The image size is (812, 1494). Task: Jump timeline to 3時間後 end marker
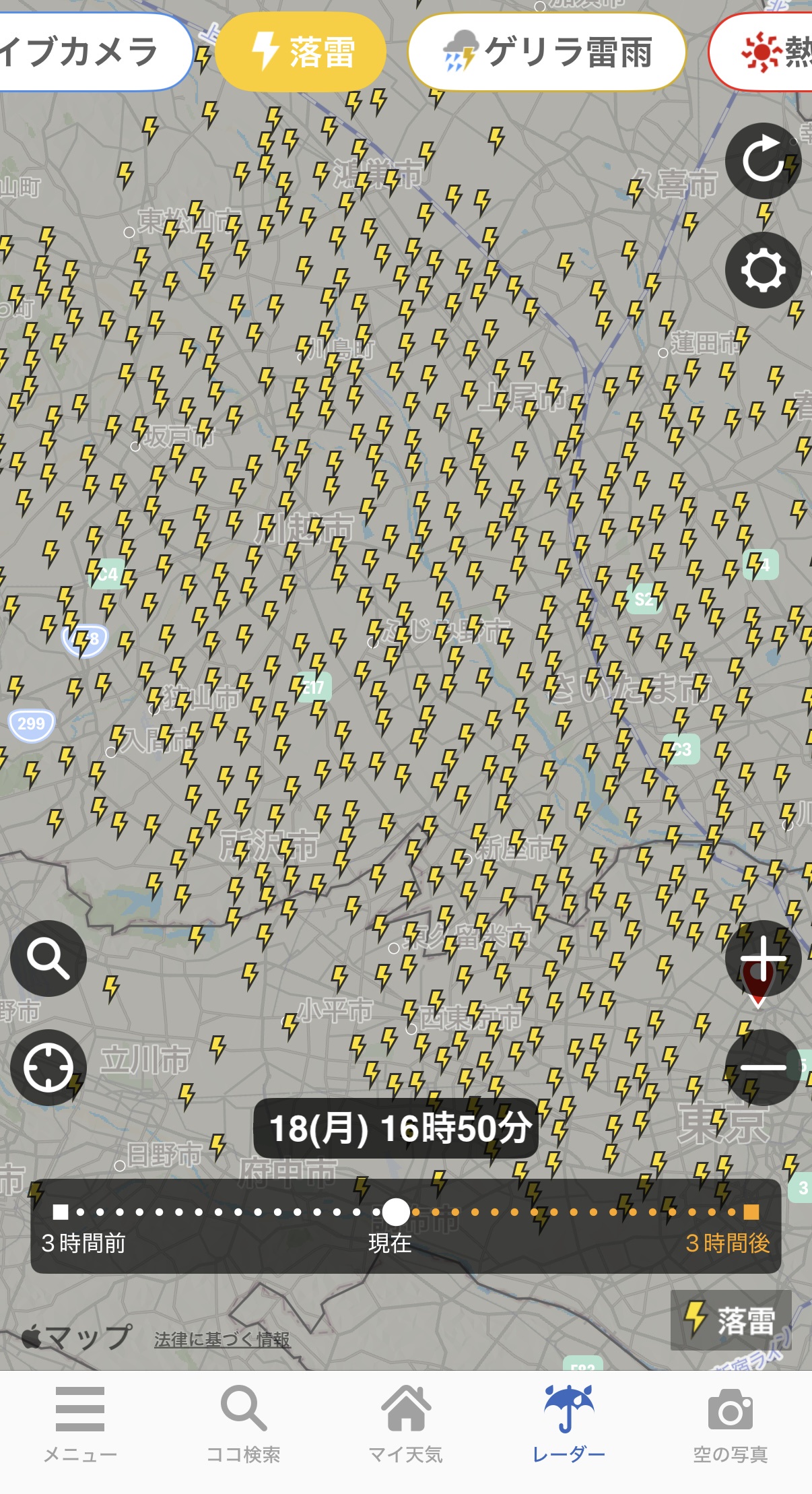pyautogui.click(x=751, y=1212)
